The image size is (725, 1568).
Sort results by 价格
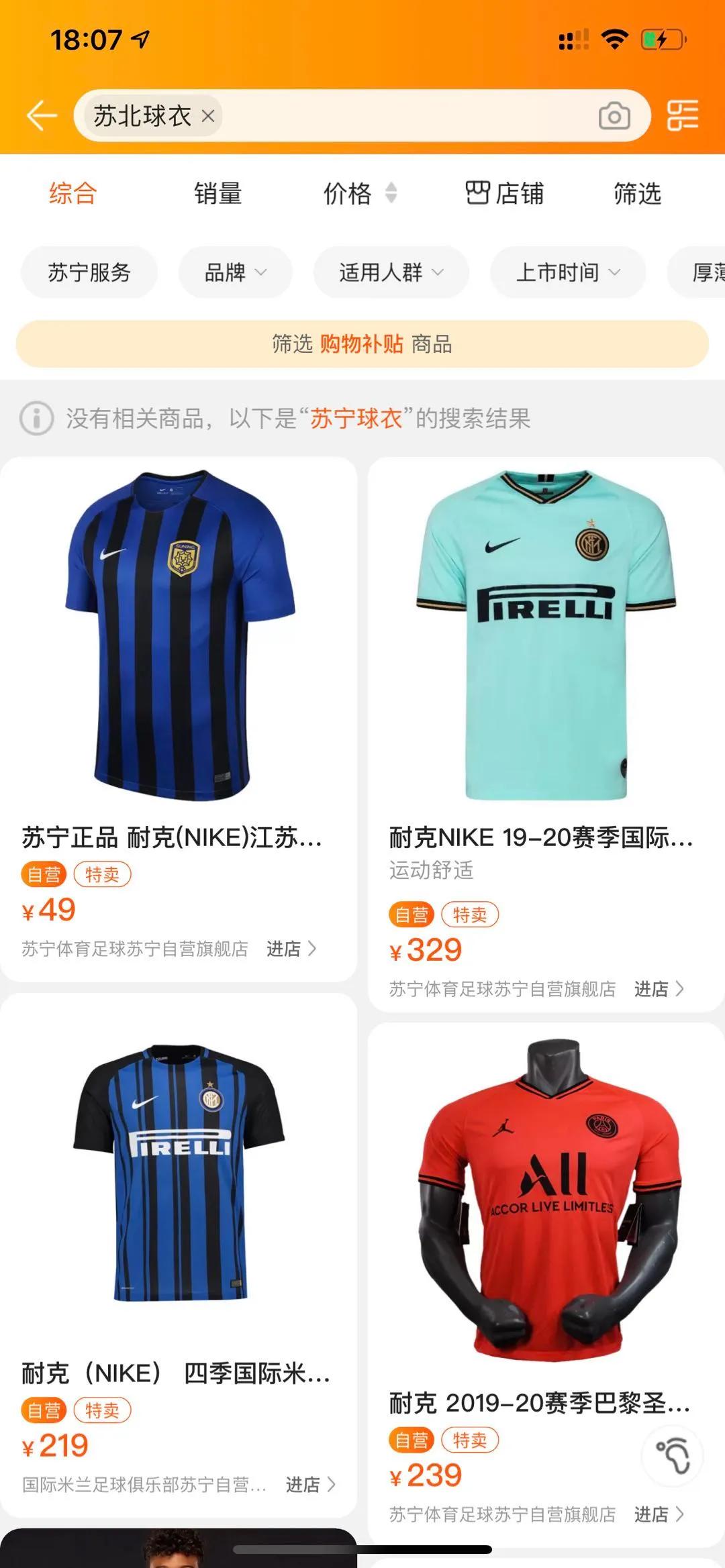click(359, 193)
